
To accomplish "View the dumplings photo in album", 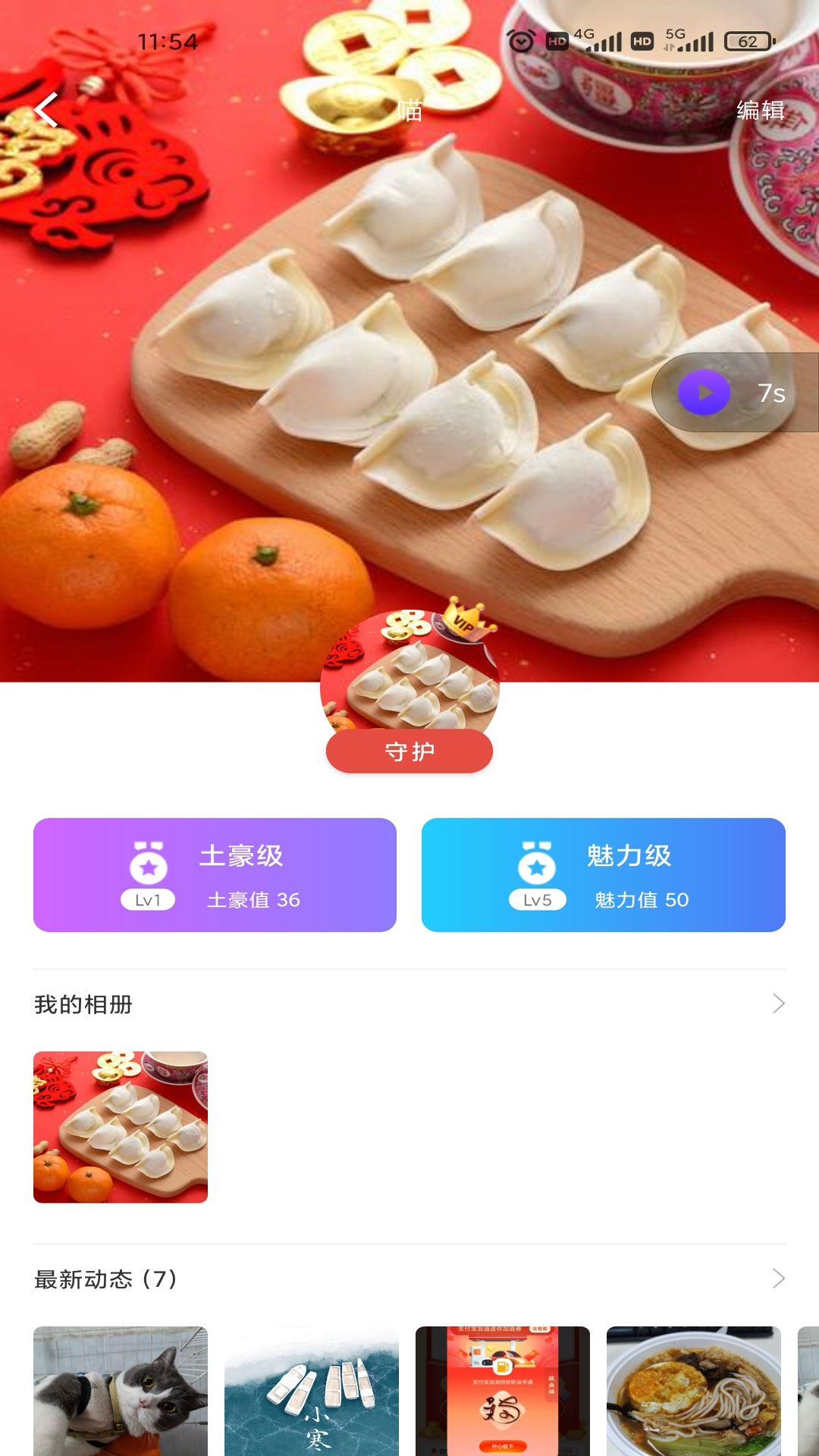I will pos(121,1127).
